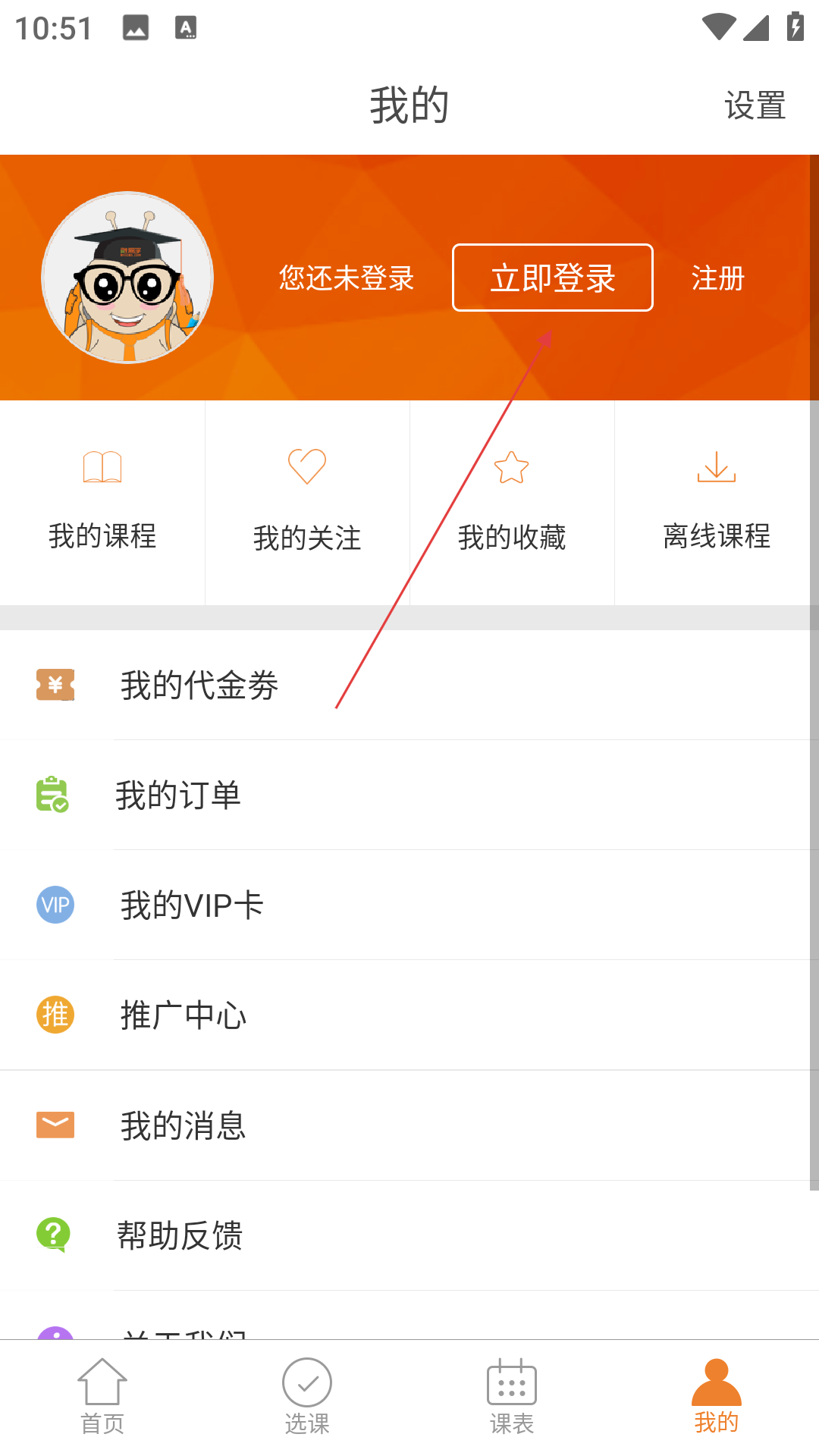
Task: Open 我的课程
Action: coord(102,503)
